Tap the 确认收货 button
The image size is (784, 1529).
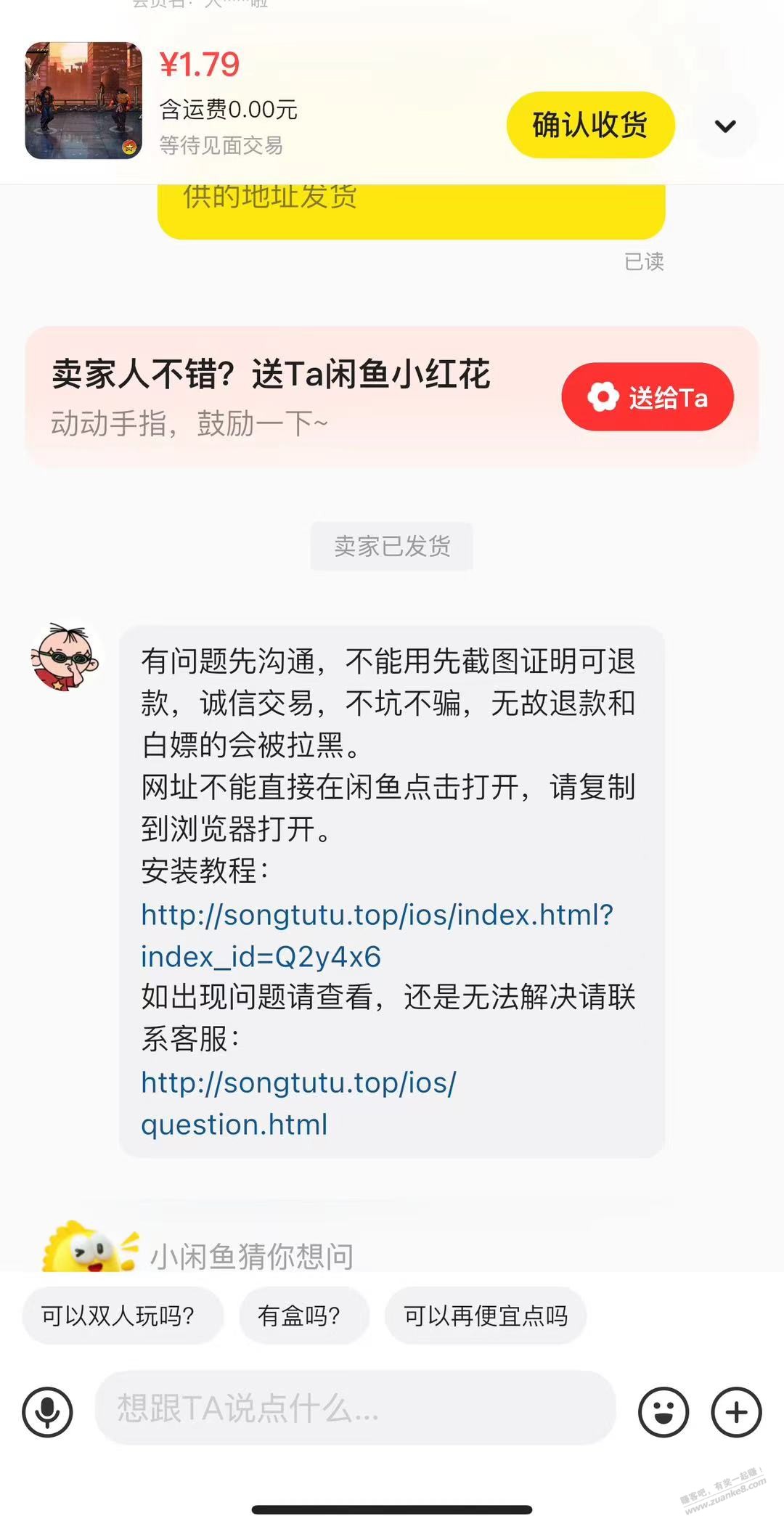click(590, 125)
